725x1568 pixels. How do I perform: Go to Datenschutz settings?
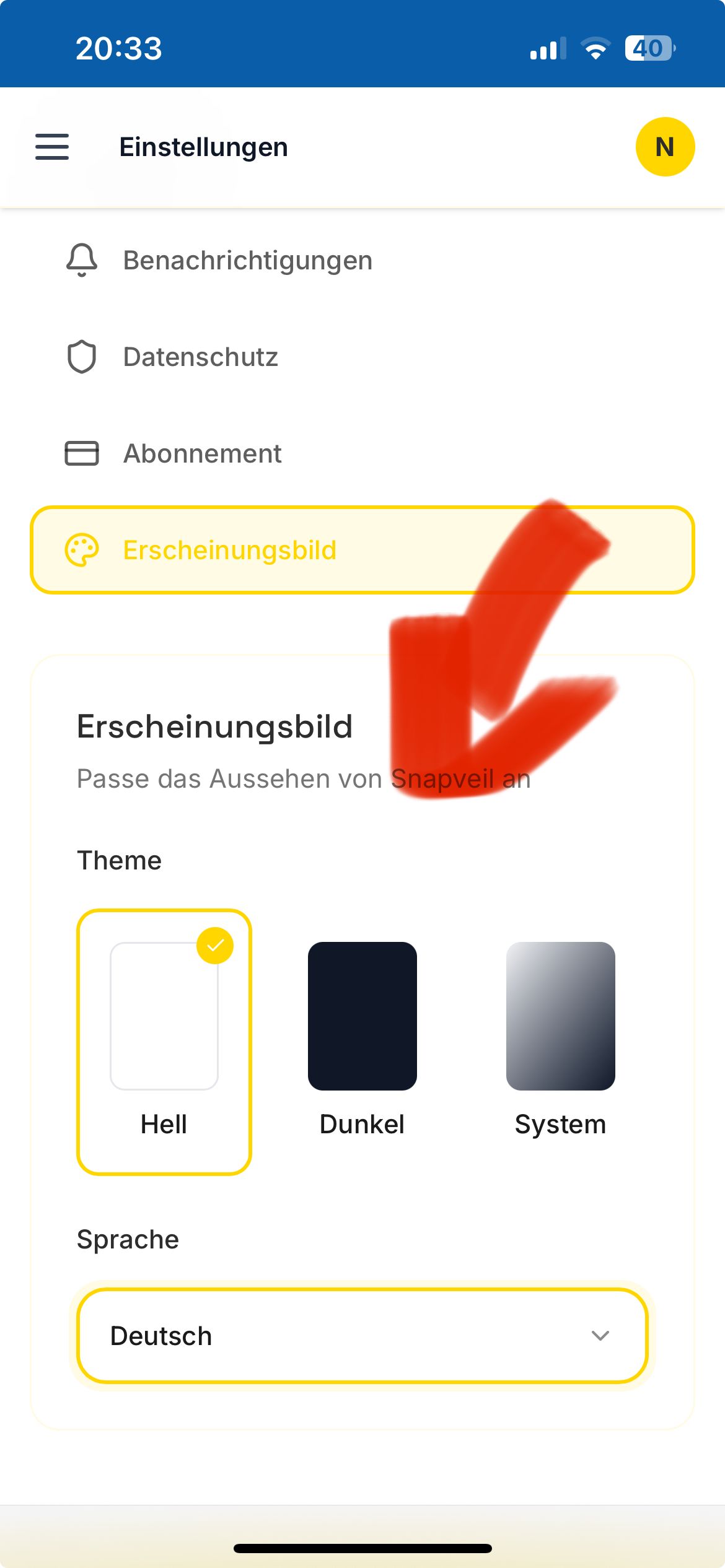pyautogui.click(x=362, y=357)
